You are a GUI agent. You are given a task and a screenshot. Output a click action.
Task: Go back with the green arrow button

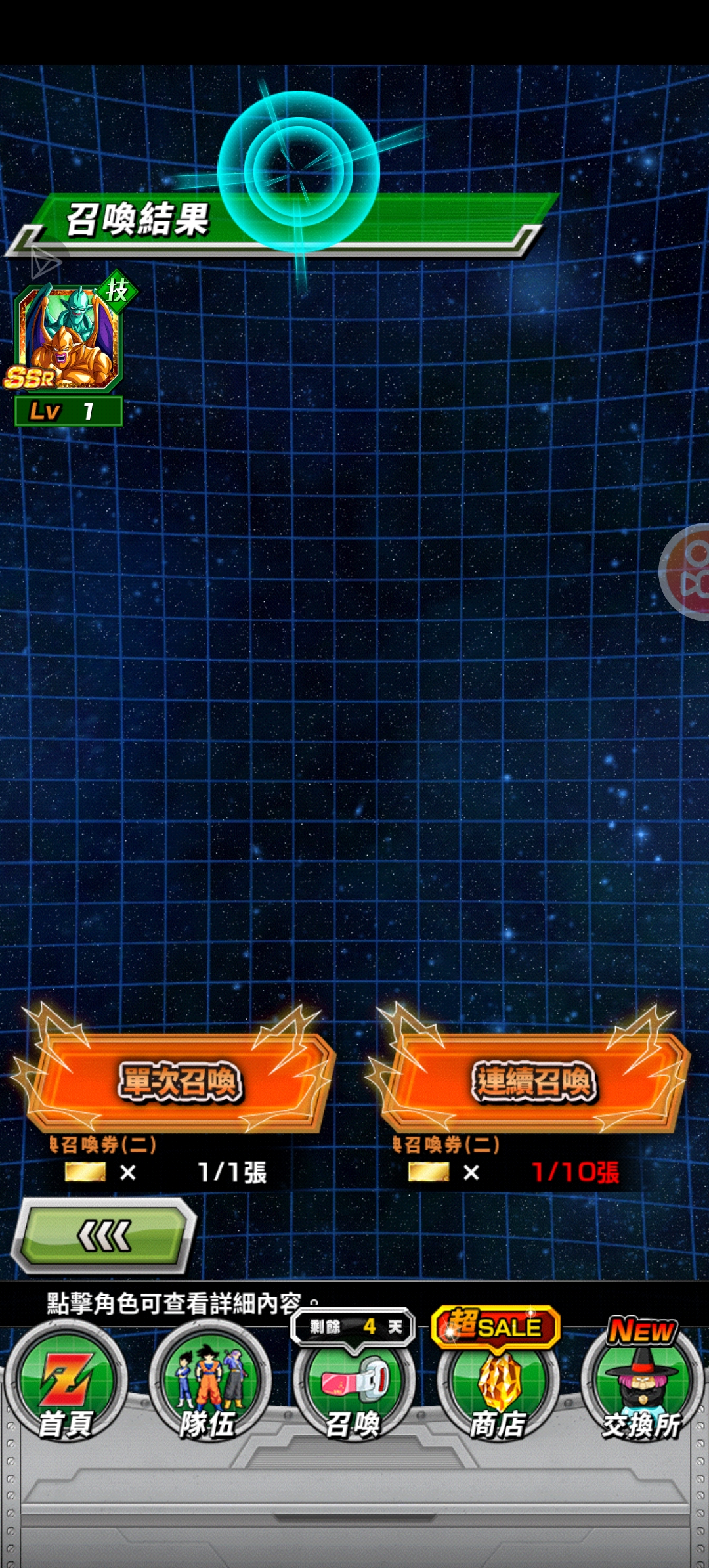(x=105, y=1236)
